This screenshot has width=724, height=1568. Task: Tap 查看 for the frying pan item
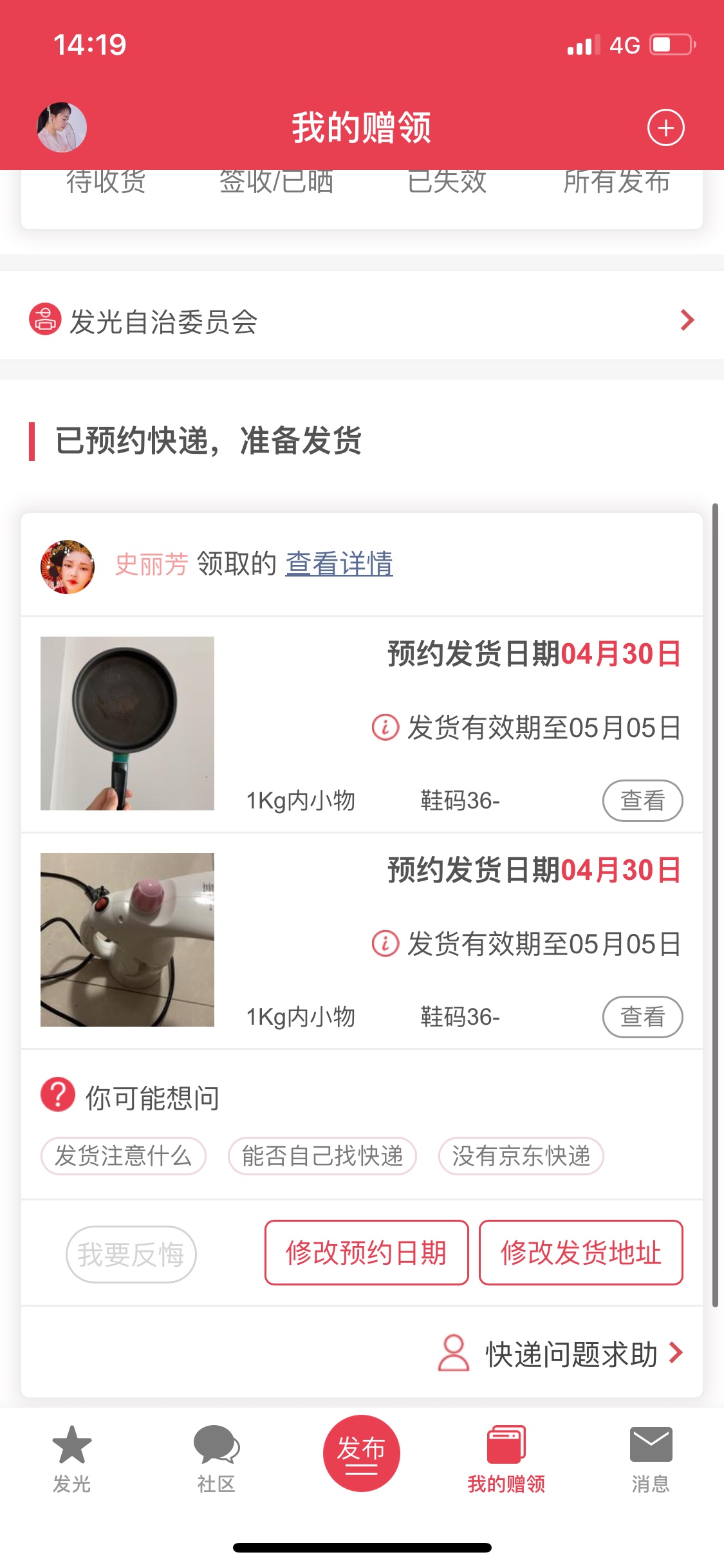click(642, 801)
